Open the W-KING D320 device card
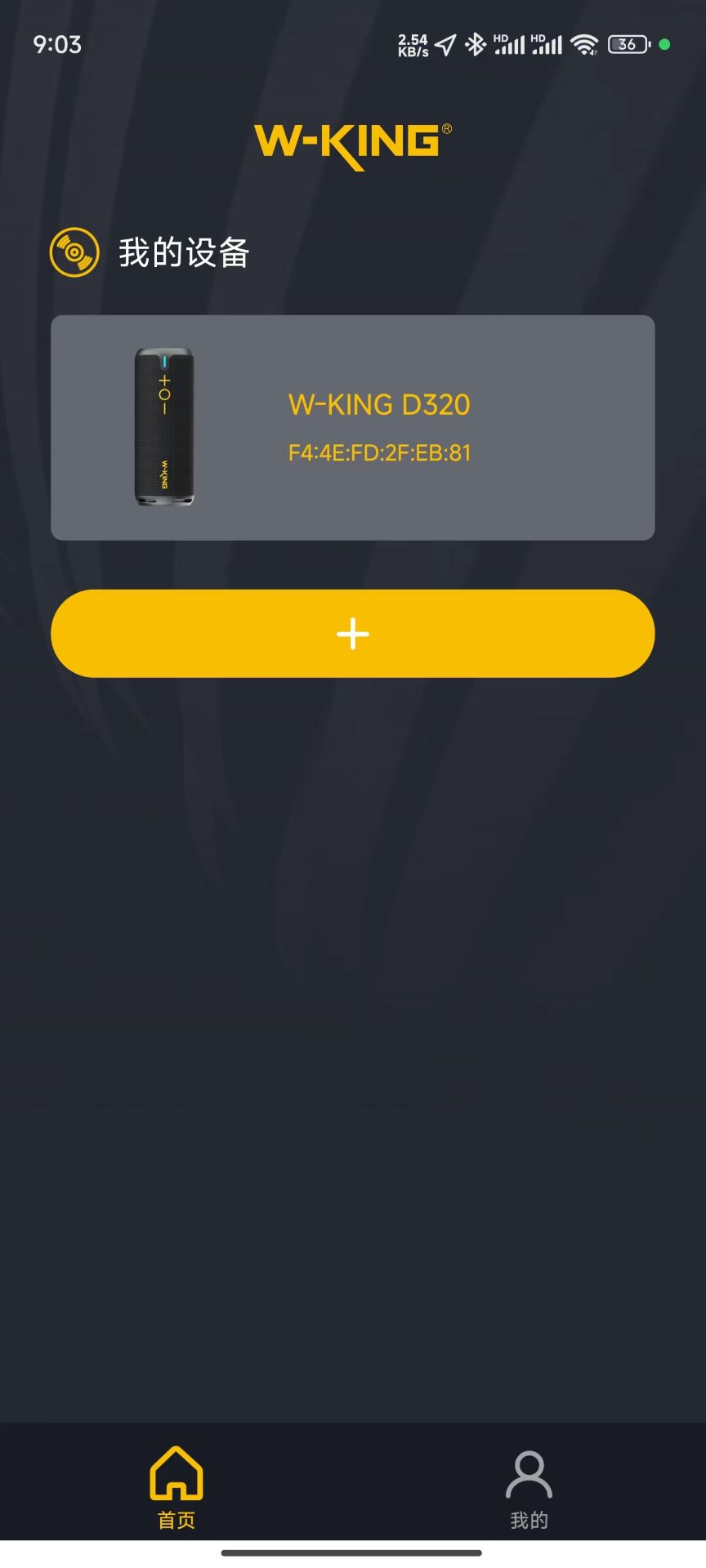The image size is (706, 1568). (353, 427)
